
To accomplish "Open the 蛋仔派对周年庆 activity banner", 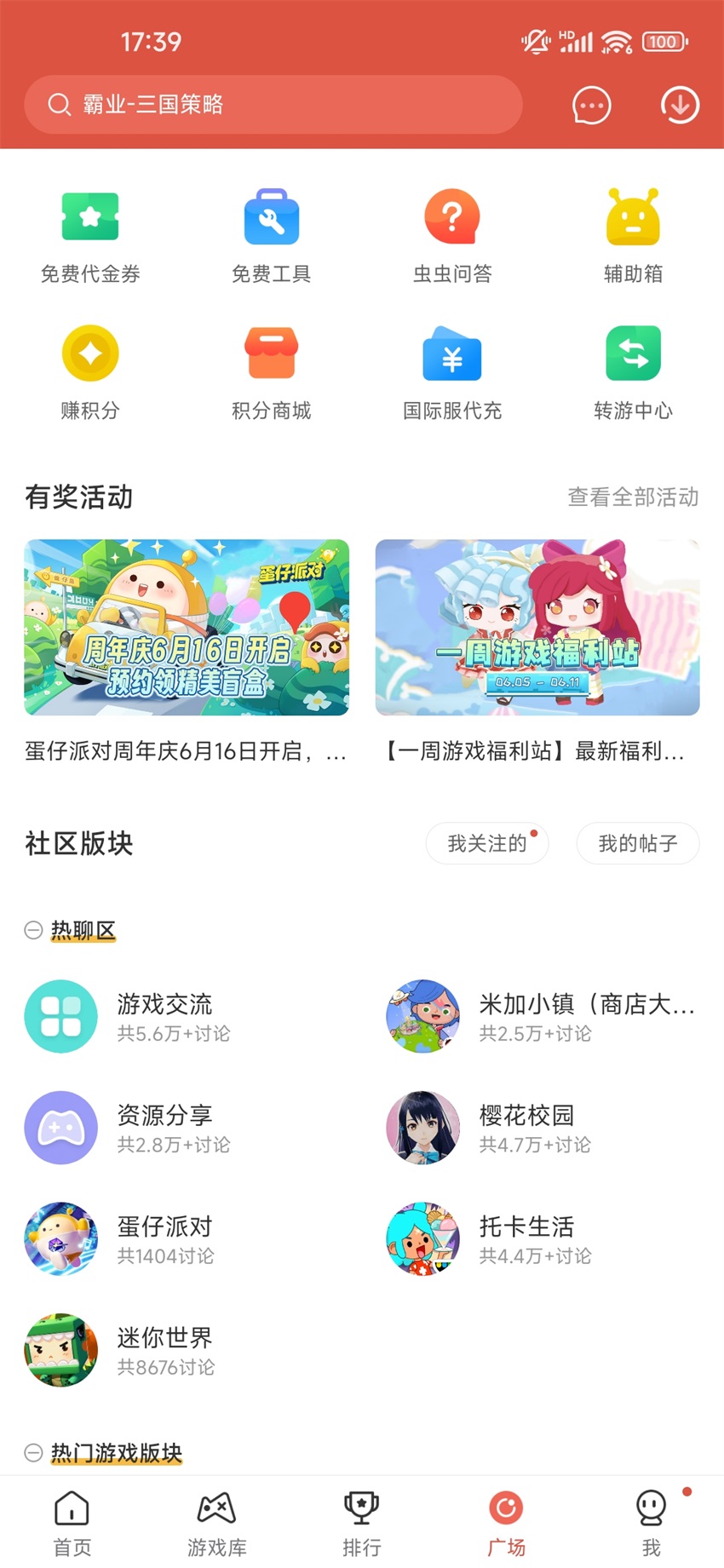I will (x=187, y=628).
